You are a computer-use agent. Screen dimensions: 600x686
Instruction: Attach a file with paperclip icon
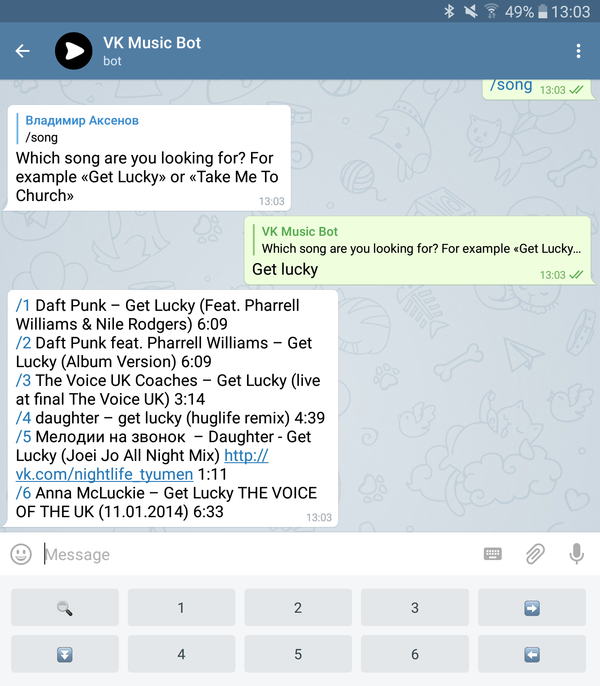coord(535,554)
